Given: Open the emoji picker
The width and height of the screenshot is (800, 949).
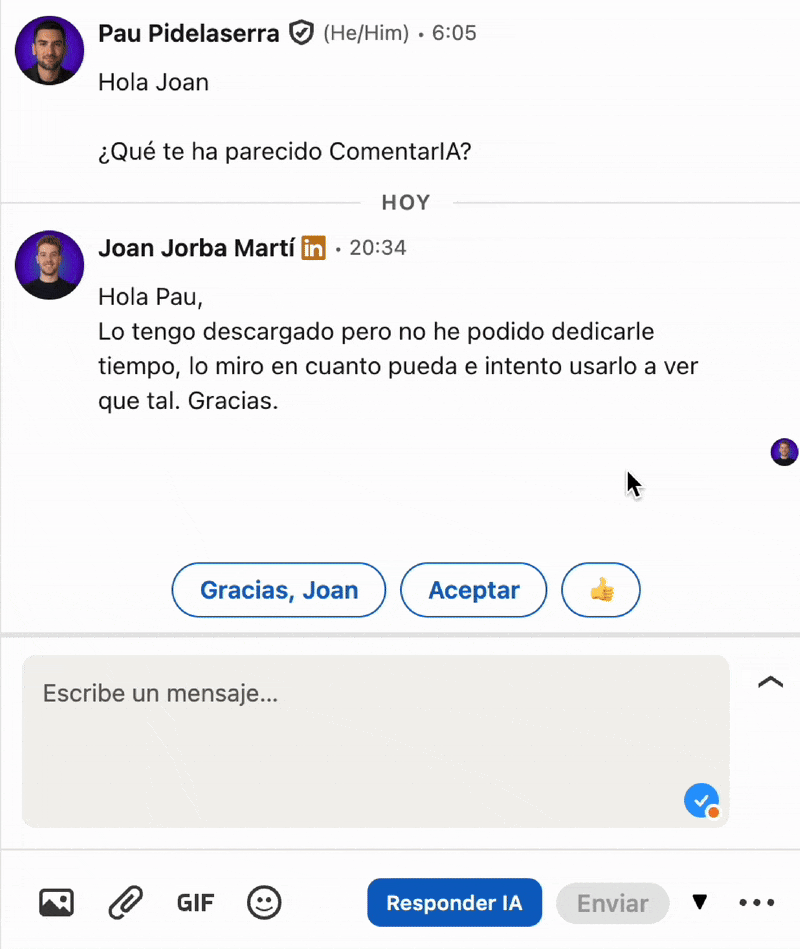Looking at the screenshot, I should tap(264, 903).
